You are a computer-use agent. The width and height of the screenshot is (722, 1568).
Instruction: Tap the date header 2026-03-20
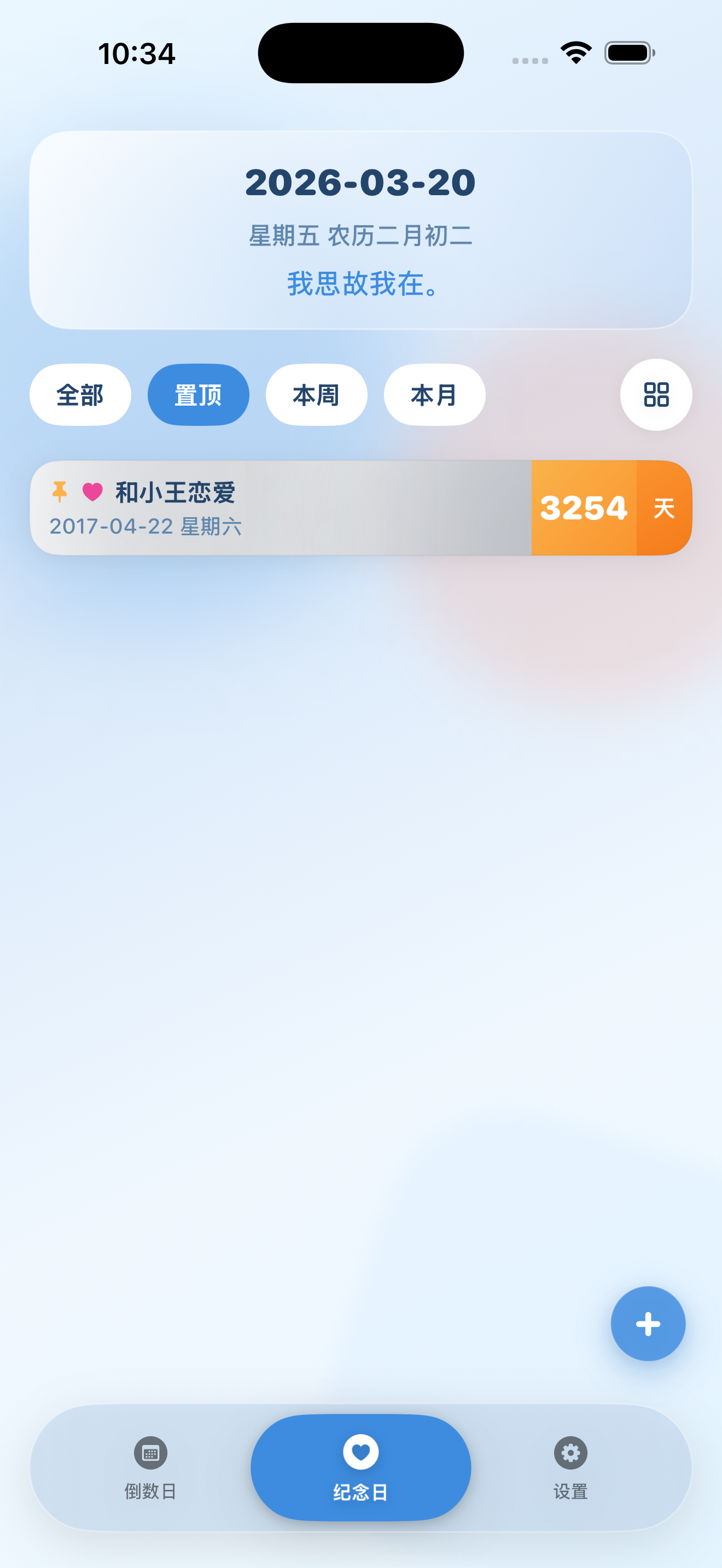coord(360,182)
